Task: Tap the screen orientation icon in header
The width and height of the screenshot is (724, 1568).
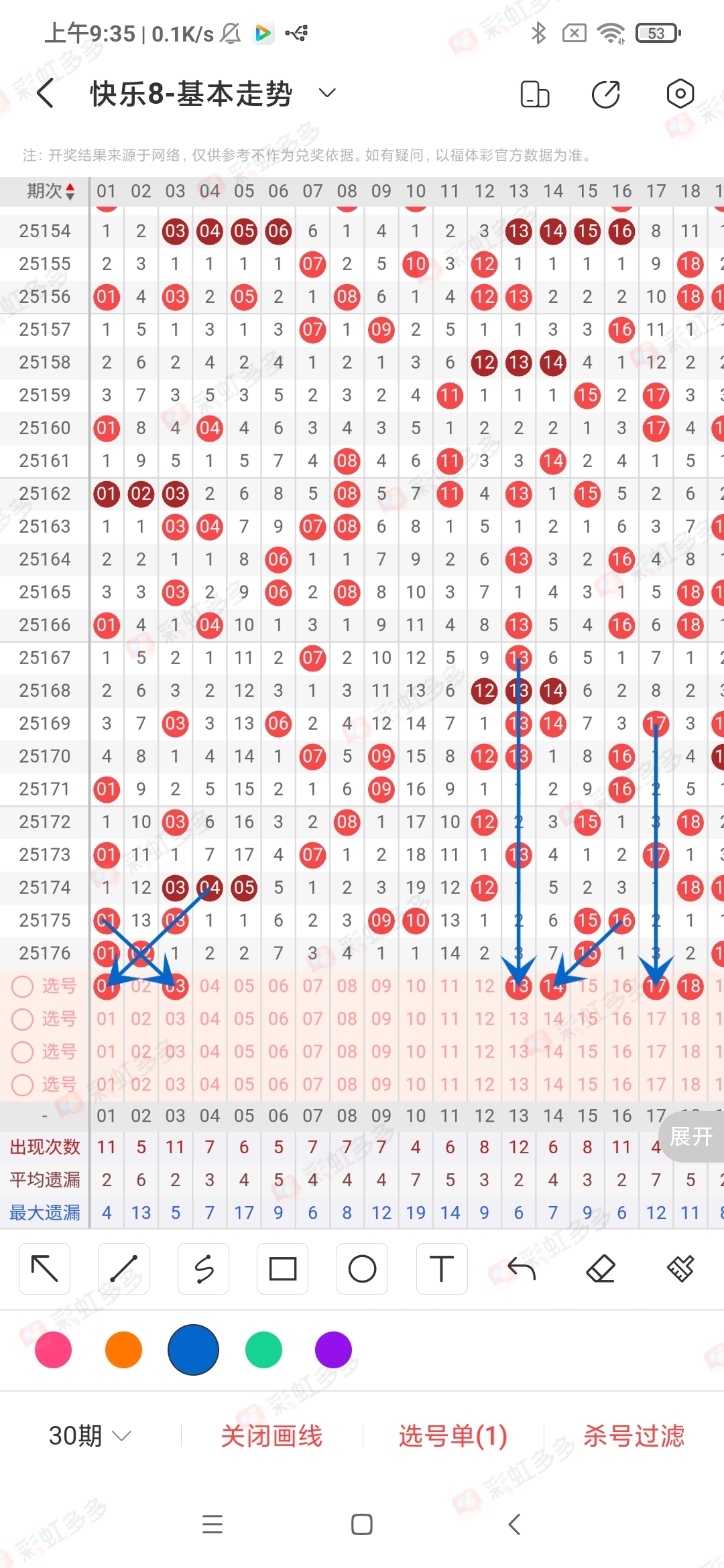Action: tap(534, 94)
